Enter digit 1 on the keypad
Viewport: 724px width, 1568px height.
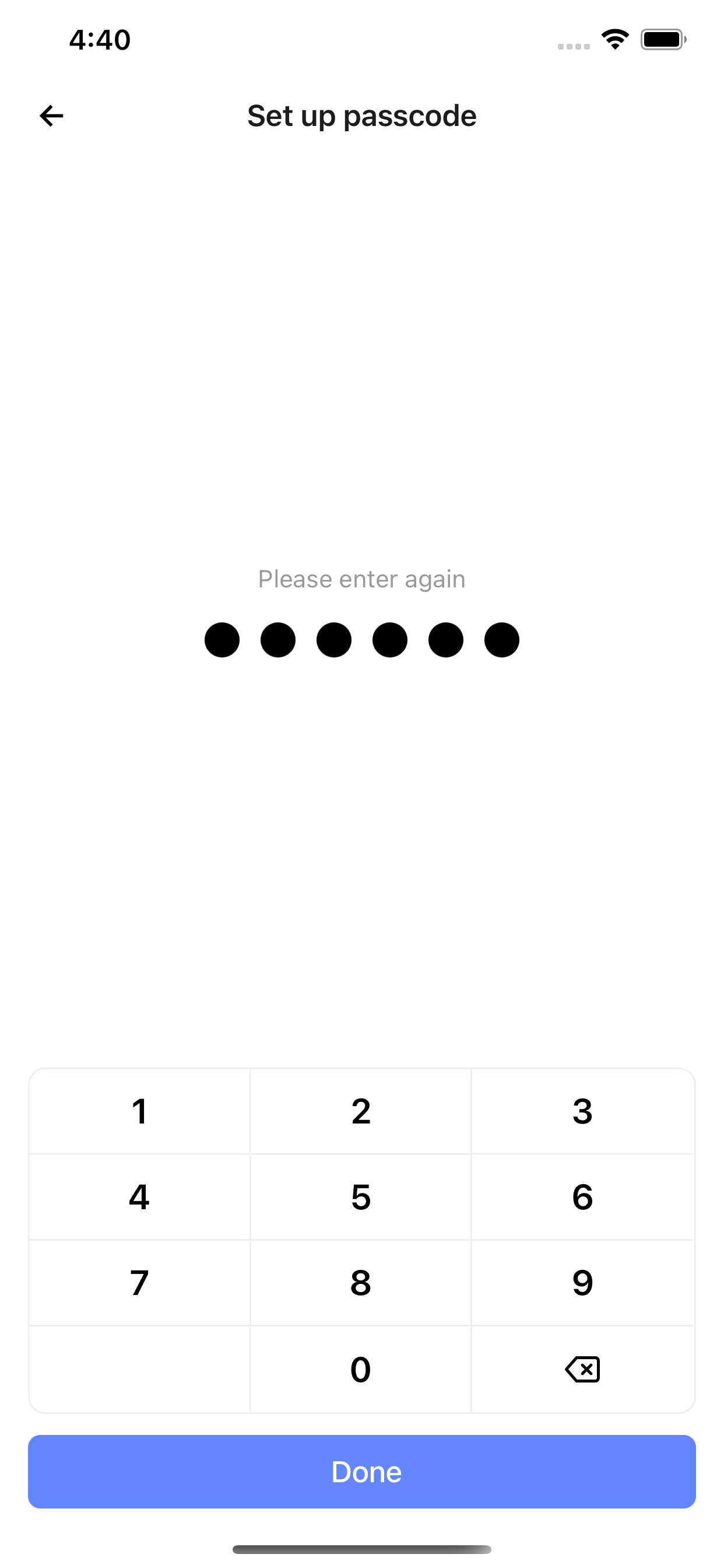[x=139, y=1111]
